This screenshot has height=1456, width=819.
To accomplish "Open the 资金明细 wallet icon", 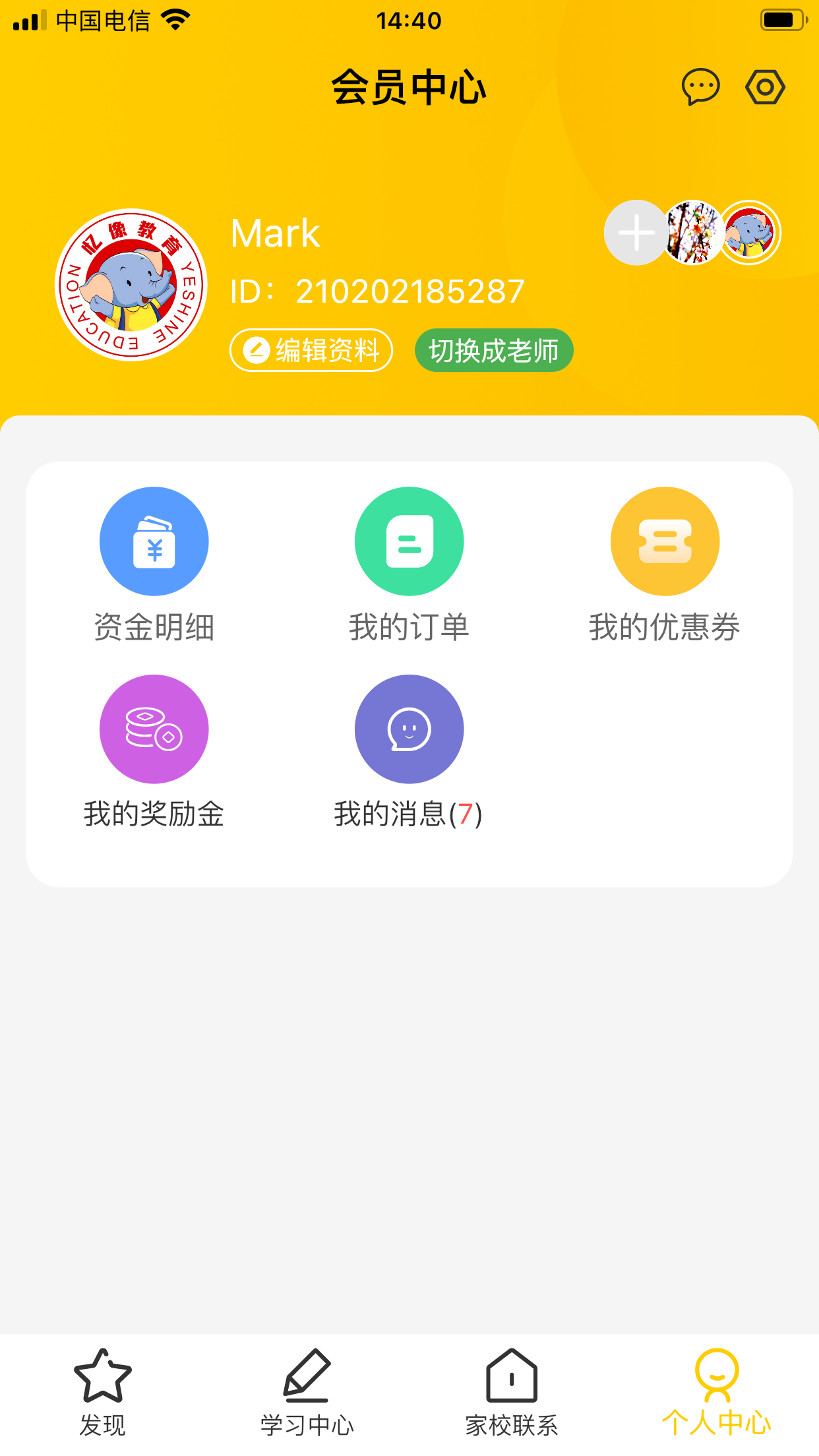I will click(154, 541).
